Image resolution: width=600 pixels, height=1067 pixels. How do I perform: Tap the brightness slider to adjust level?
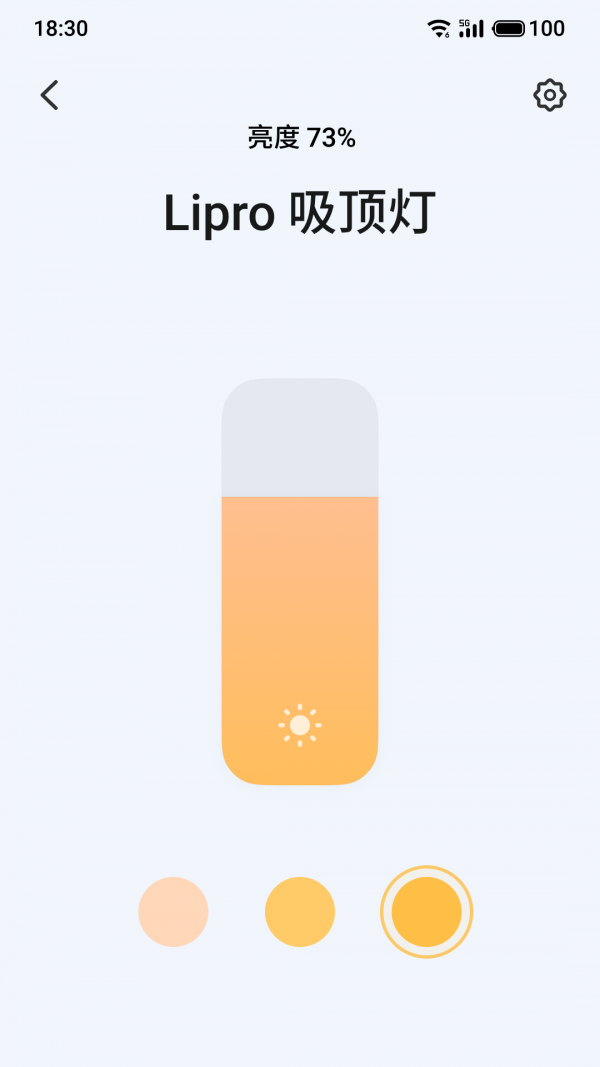[x=300, y=581]
